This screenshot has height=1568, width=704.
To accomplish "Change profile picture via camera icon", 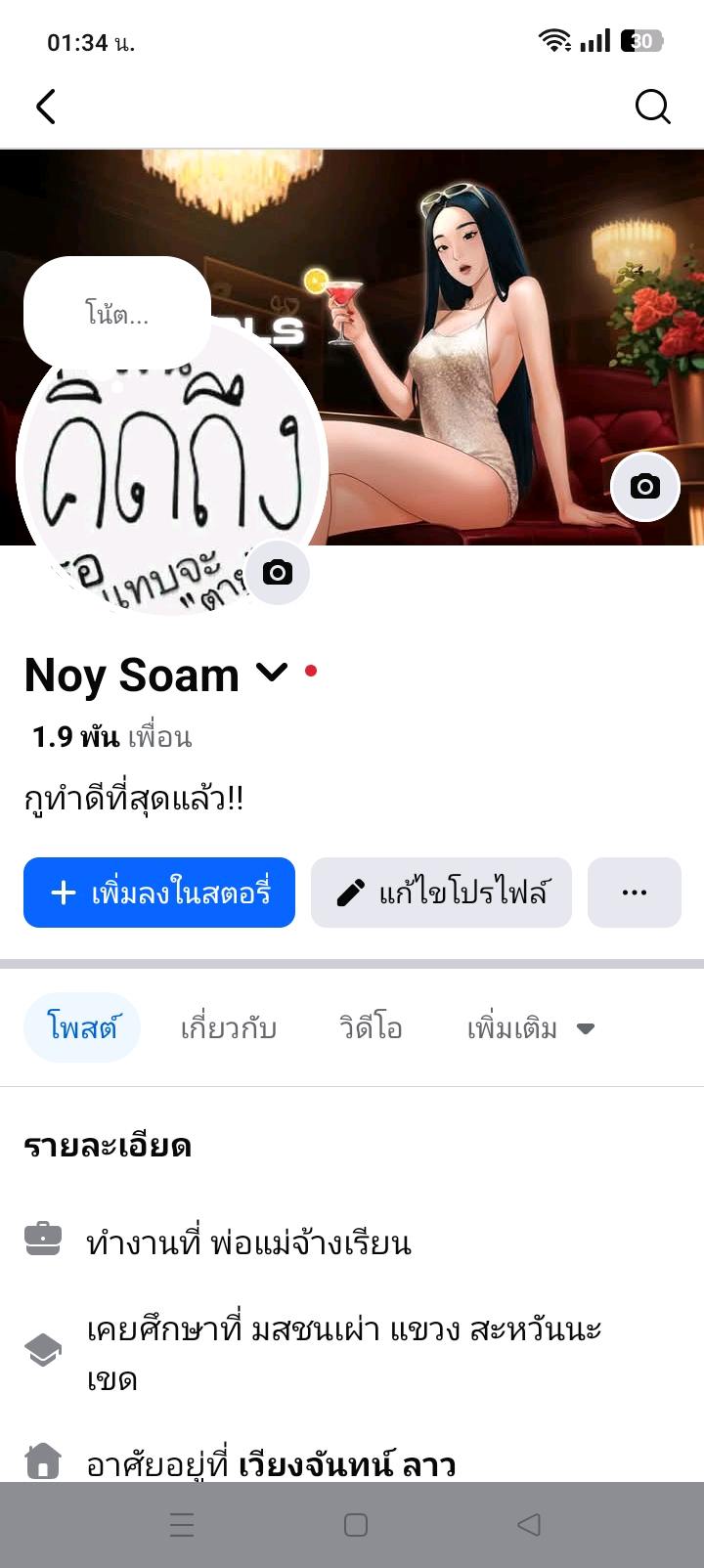I will (278, 572).
